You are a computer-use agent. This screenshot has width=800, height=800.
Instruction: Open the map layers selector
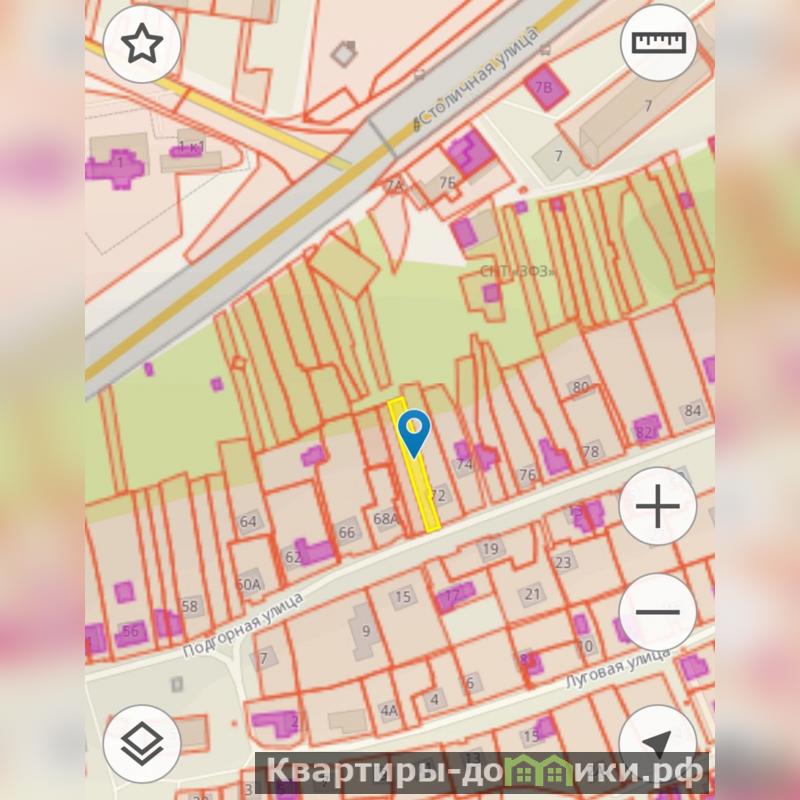[x=141, y=743]
